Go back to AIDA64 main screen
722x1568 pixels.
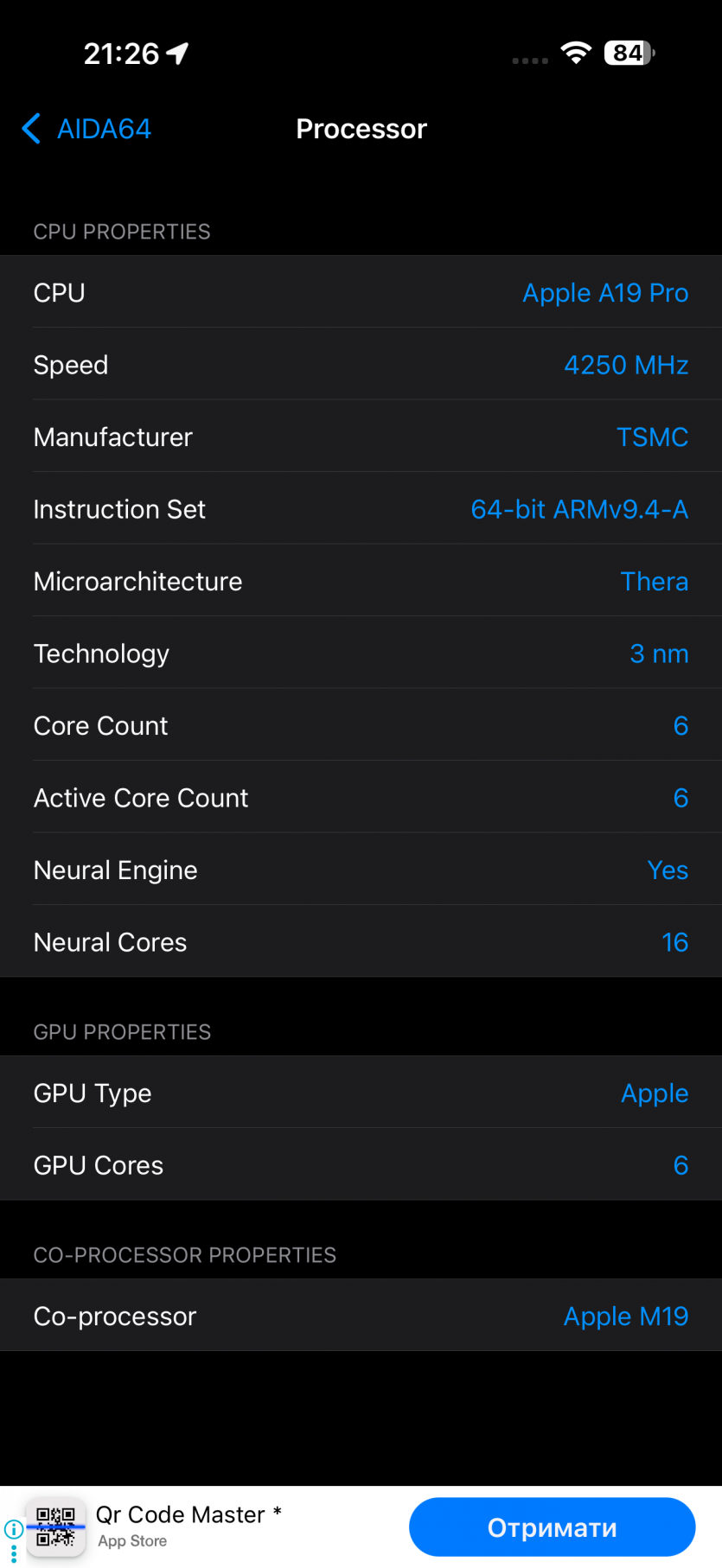coord(86,129)
